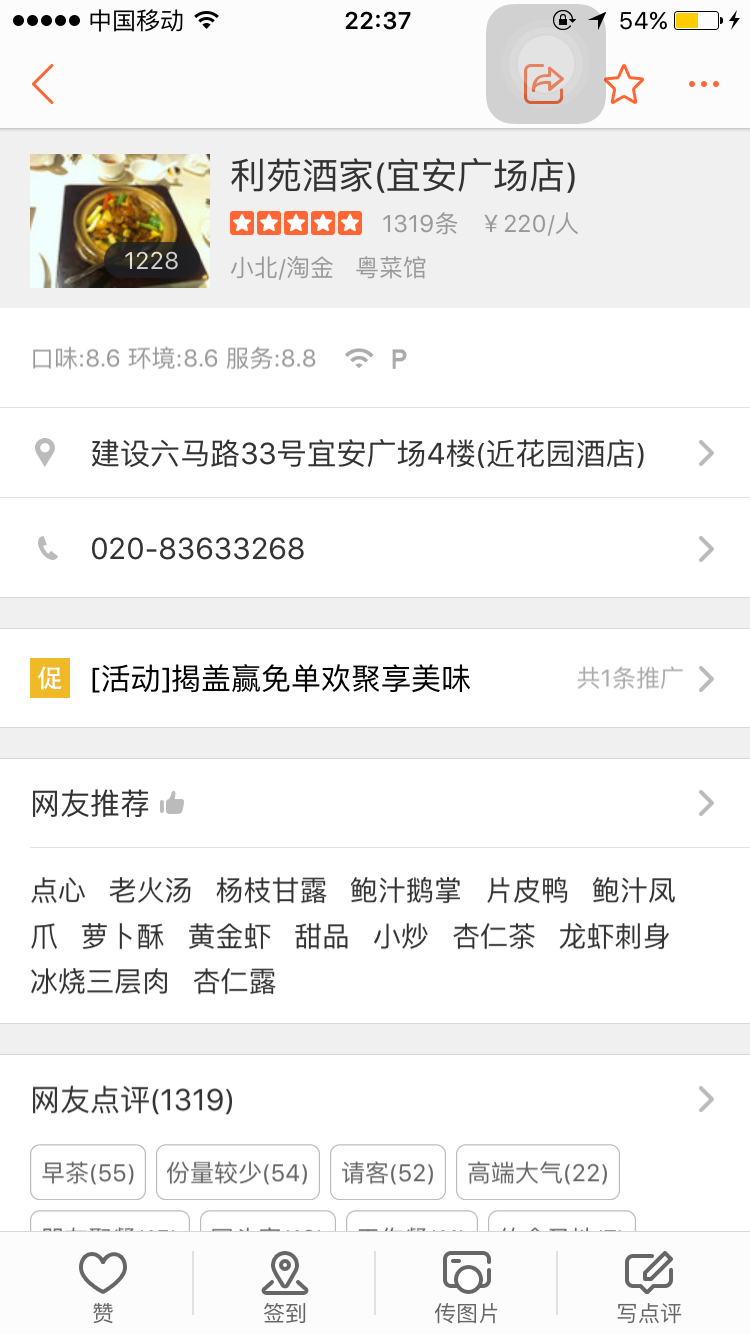The image size is (750, 1334).
Task: Favorite the restaurant with the star icon
Action: pos(624,84)
